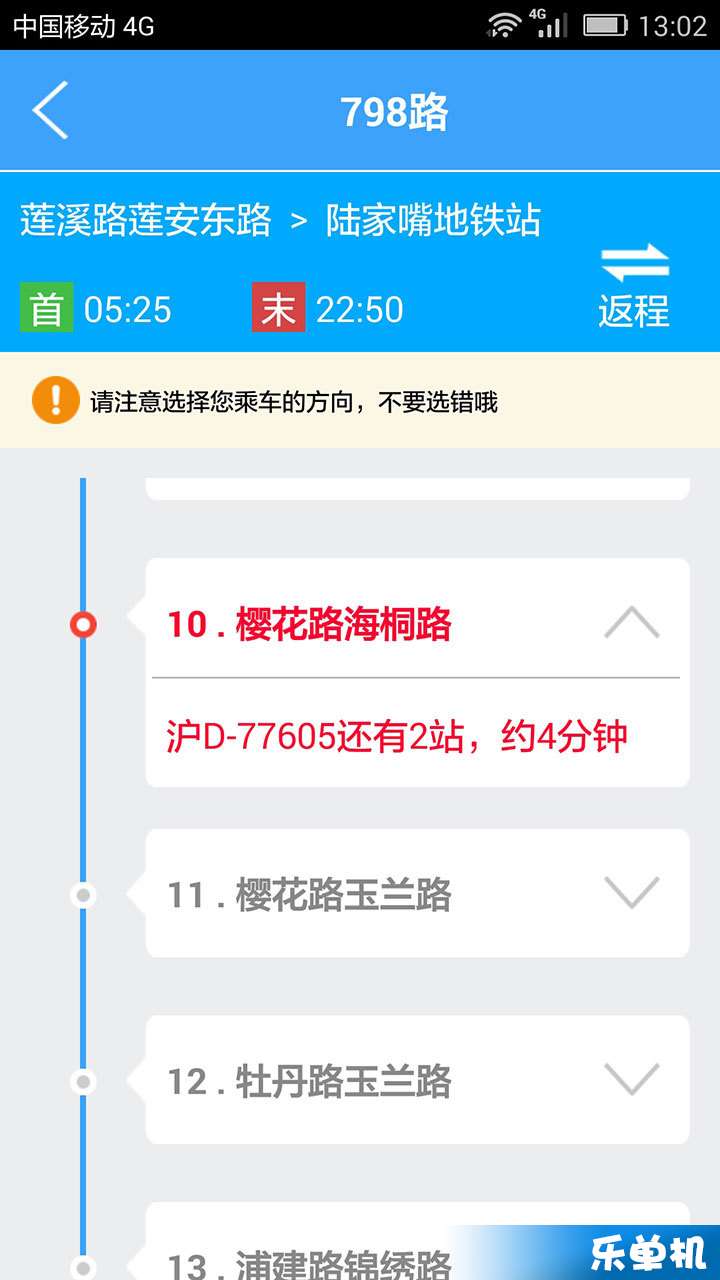Screen dimensions: 720x1280
Task: Go back from 798路 route page
Action: pyautogui.click(x=50, y=110)
